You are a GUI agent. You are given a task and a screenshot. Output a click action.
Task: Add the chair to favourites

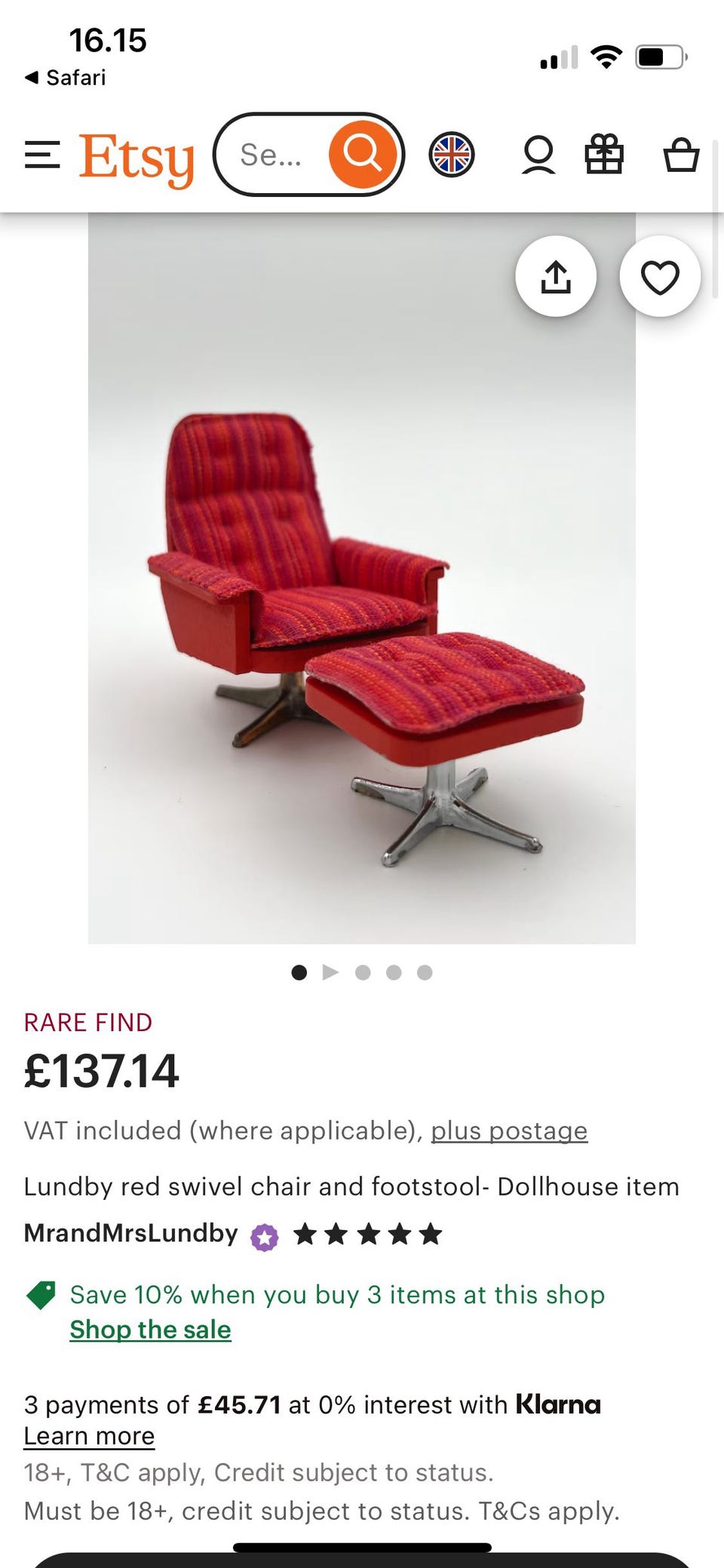[660, 277]
